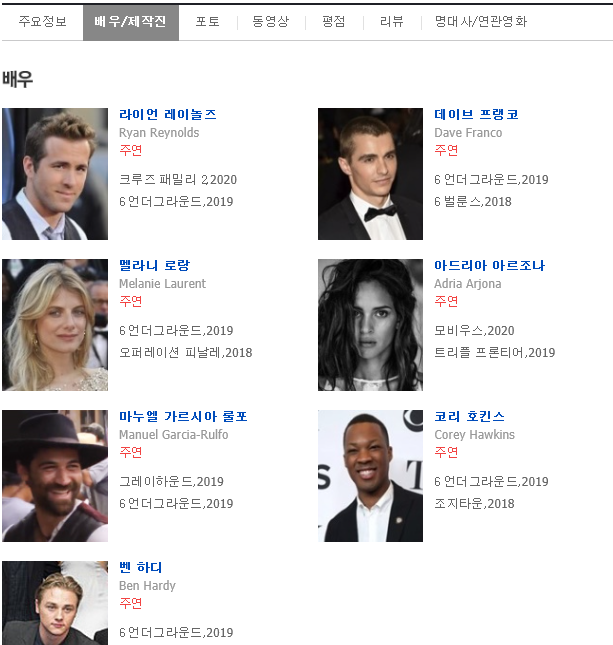The height and width of the screenshot is (645, 613).
Task: Go to the 동영상 tab
Action: pyautogui.click(x=270, y=22)
